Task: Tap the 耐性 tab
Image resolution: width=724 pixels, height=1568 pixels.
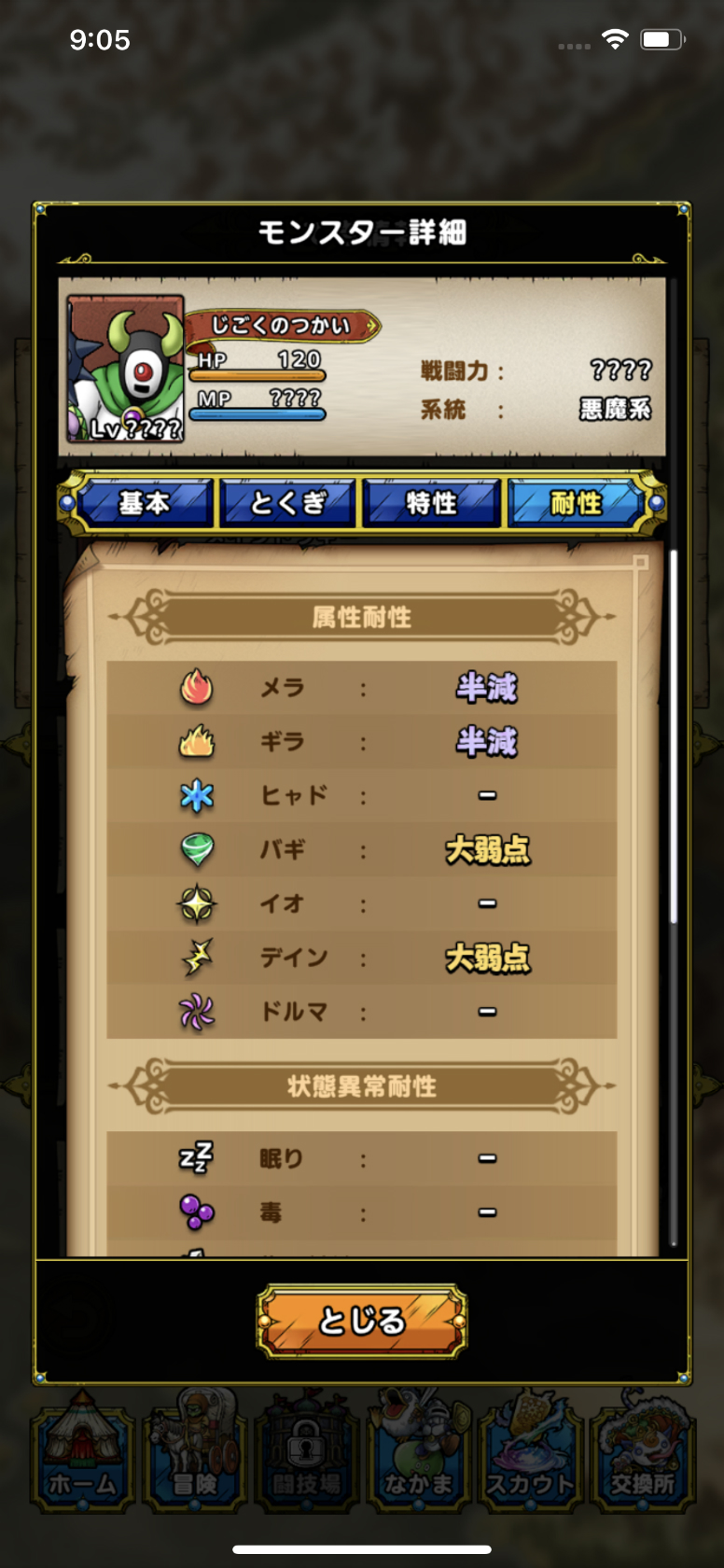Action: click(x=576, y=504)
